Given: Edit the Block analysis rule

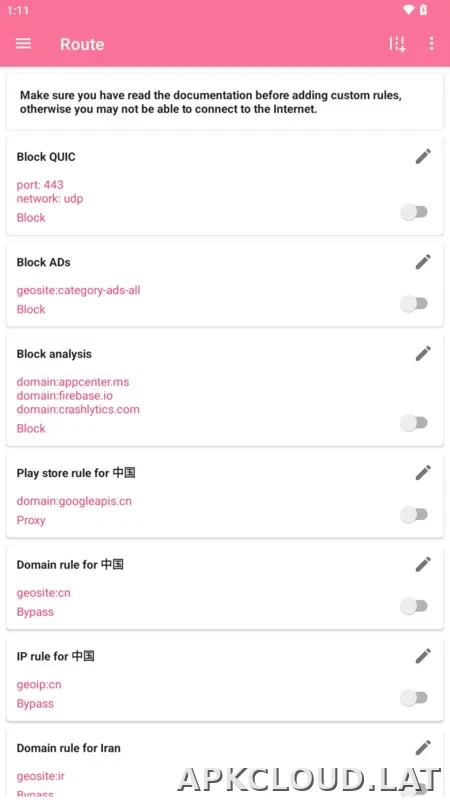Looking at the screenshot, I should 423,353.
